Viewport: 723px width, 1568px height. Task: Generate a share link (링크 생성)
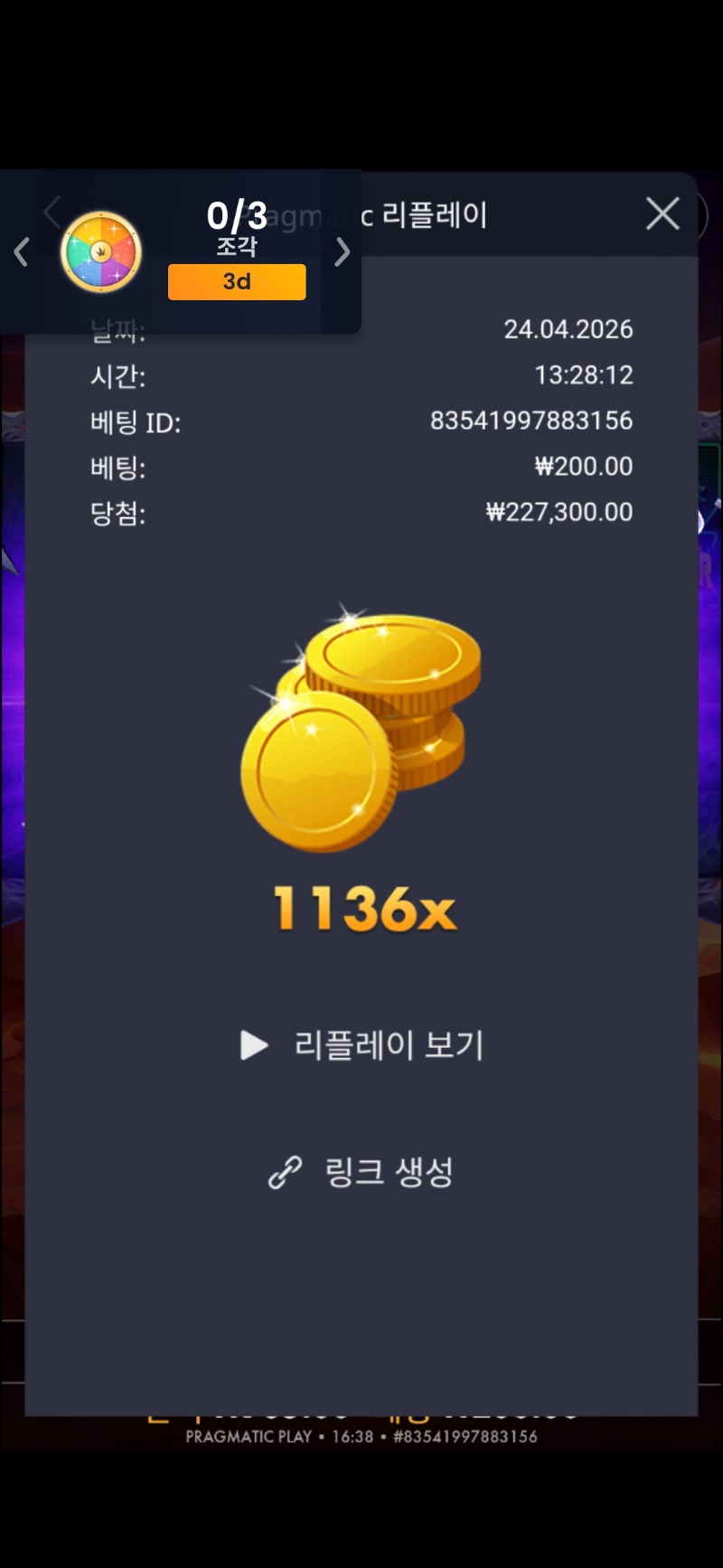tap(363, 1172)
